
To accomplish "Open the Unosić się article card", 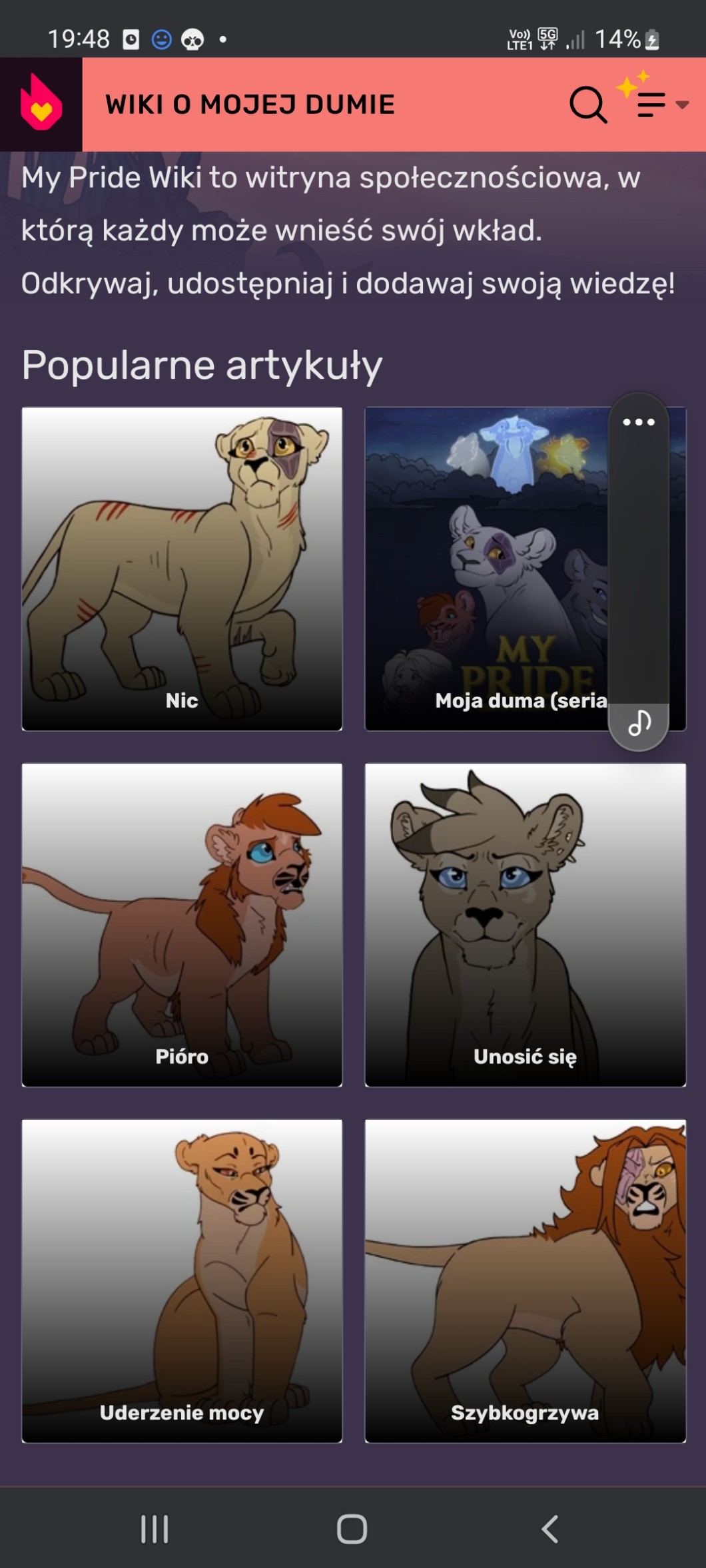I will (x=525, y=925).
